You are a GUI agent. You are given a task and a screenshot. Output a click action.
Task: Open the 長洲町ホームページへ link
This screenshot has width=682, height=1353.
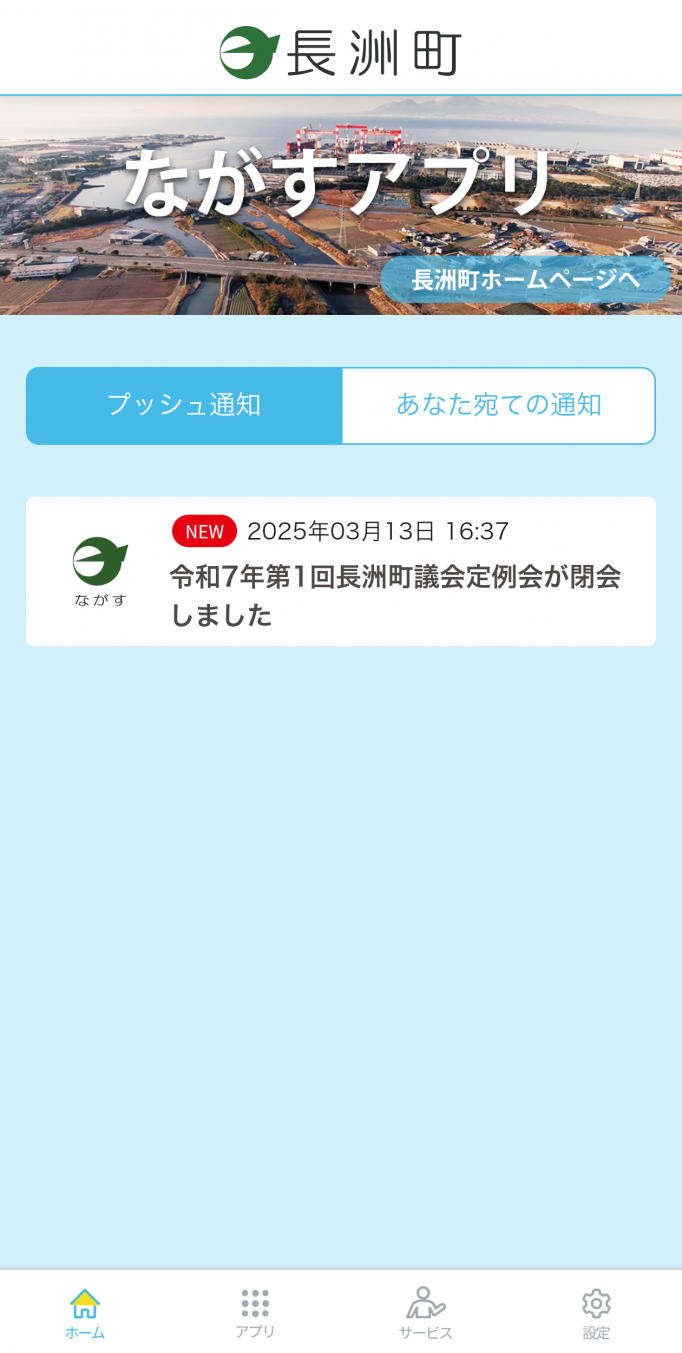click(x=525, y=279)
